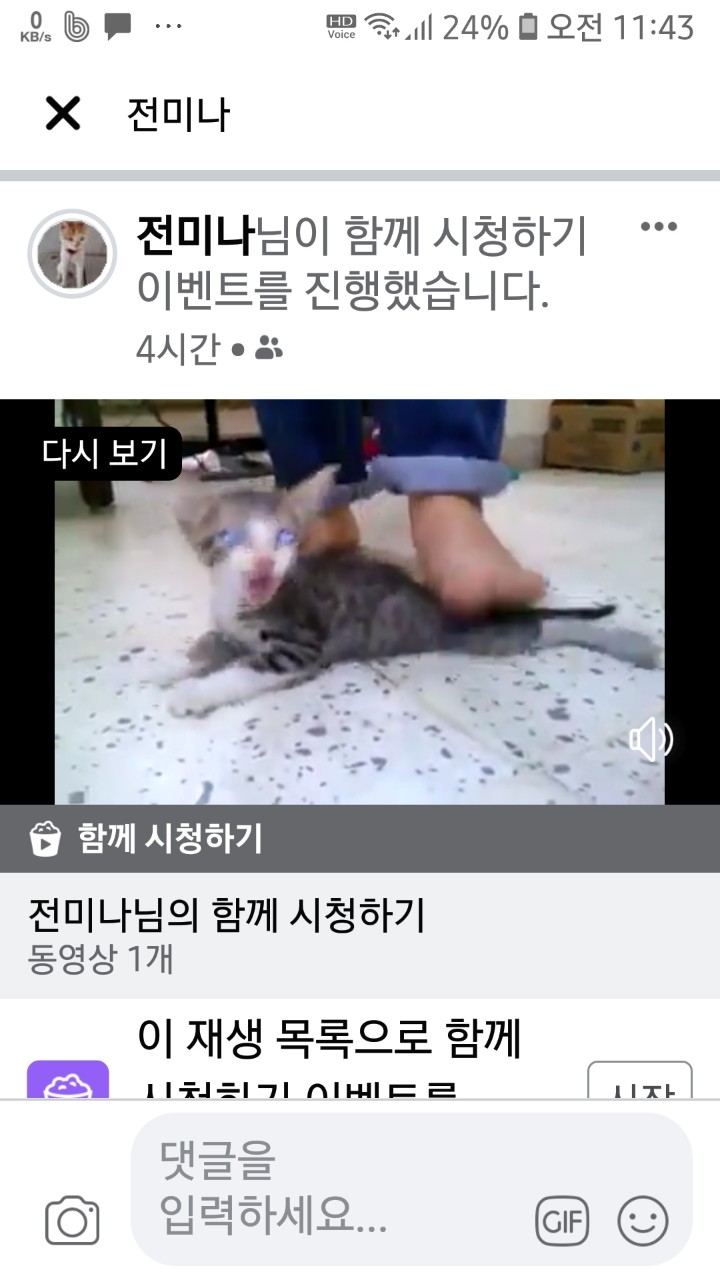
Task: Tap the comment input field
Action: tap(330, 1188)
